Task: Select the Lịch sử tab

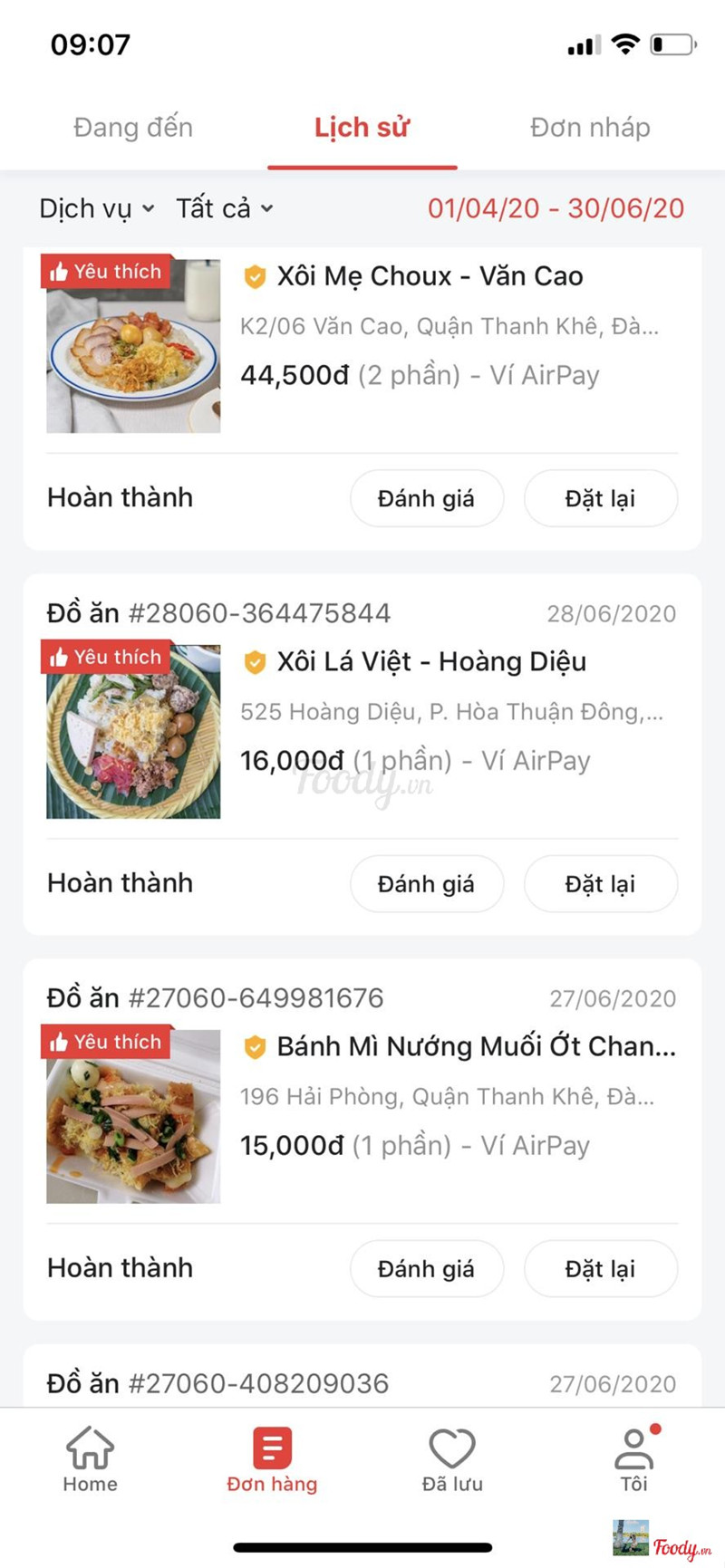Action: coord(362,128)
